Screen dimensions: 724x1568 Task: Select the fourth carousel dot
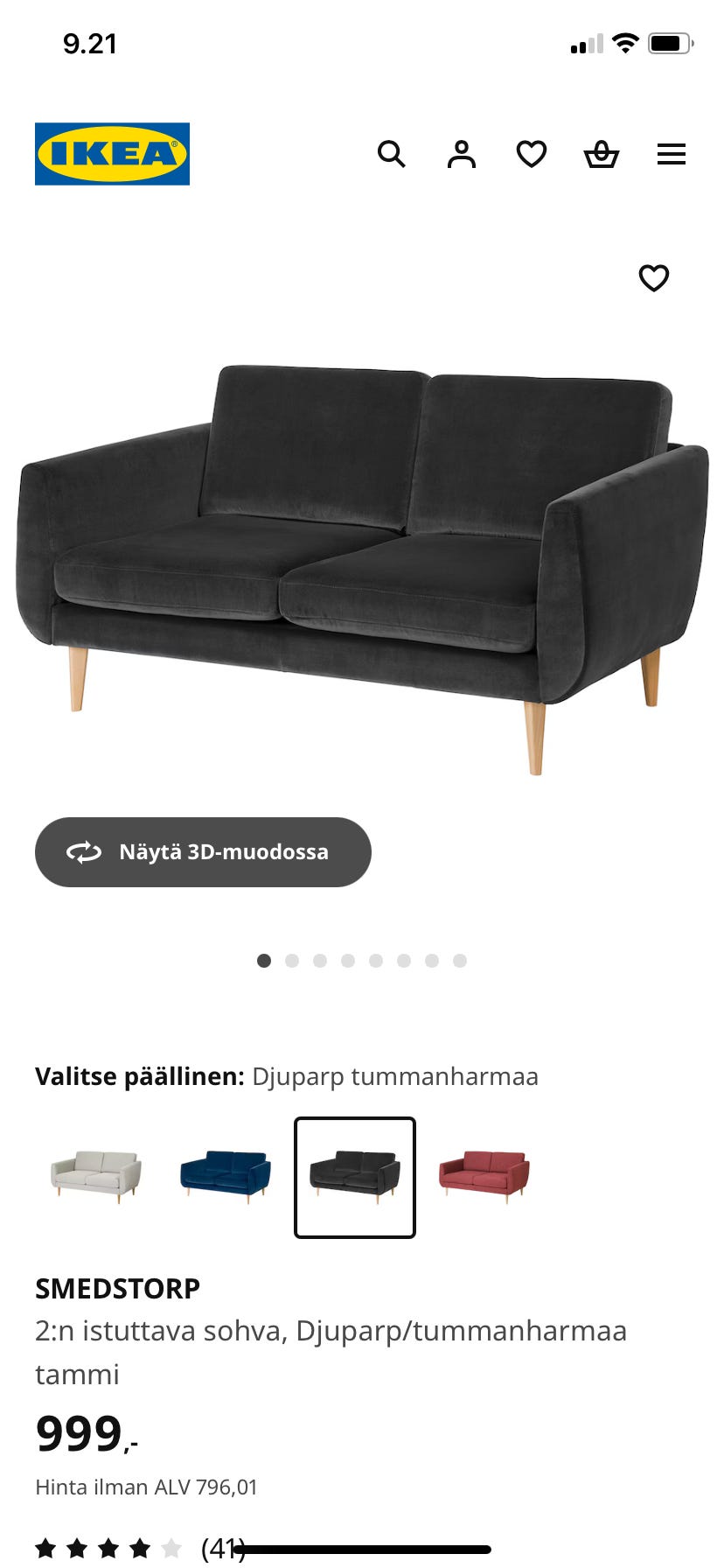[348, 960]
